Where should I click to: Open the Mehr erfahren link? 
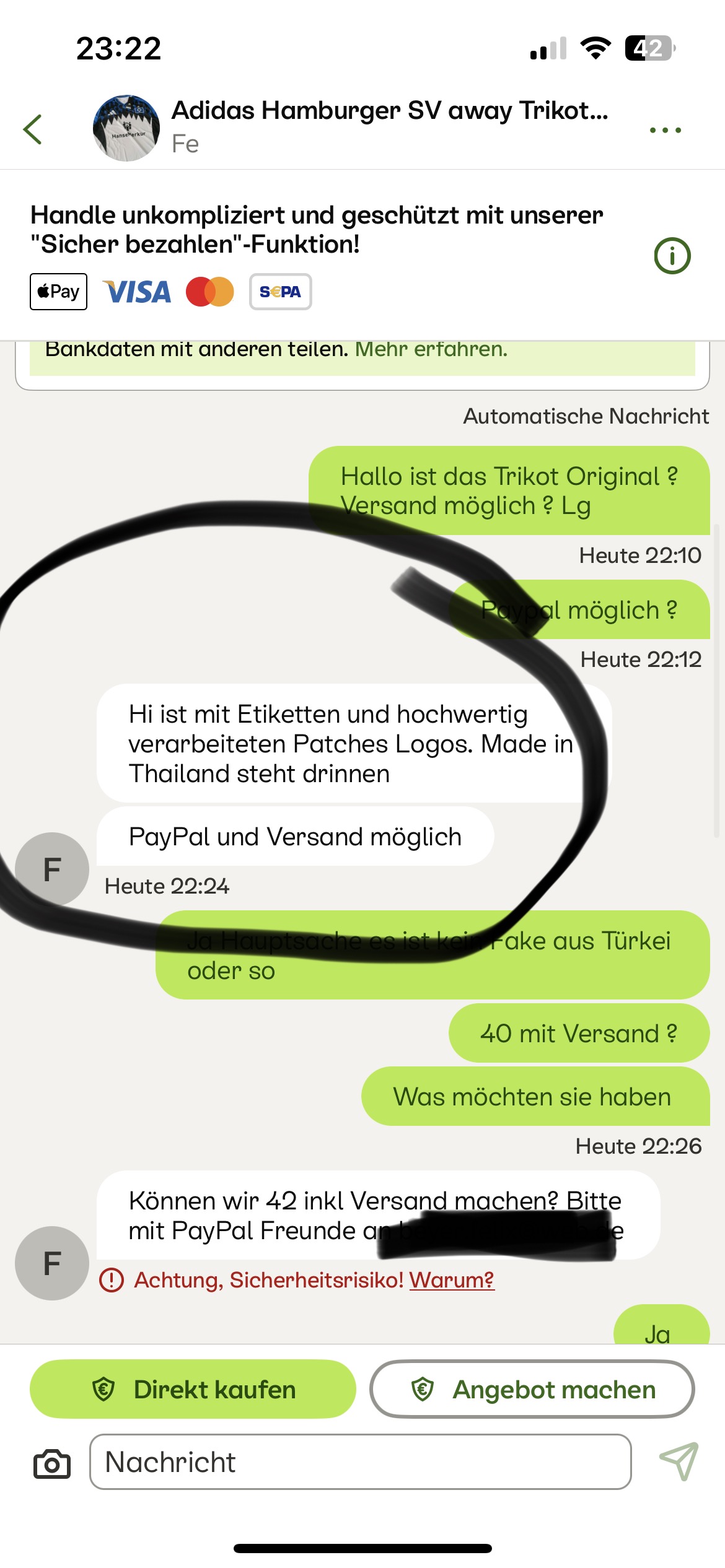point(431,349)
